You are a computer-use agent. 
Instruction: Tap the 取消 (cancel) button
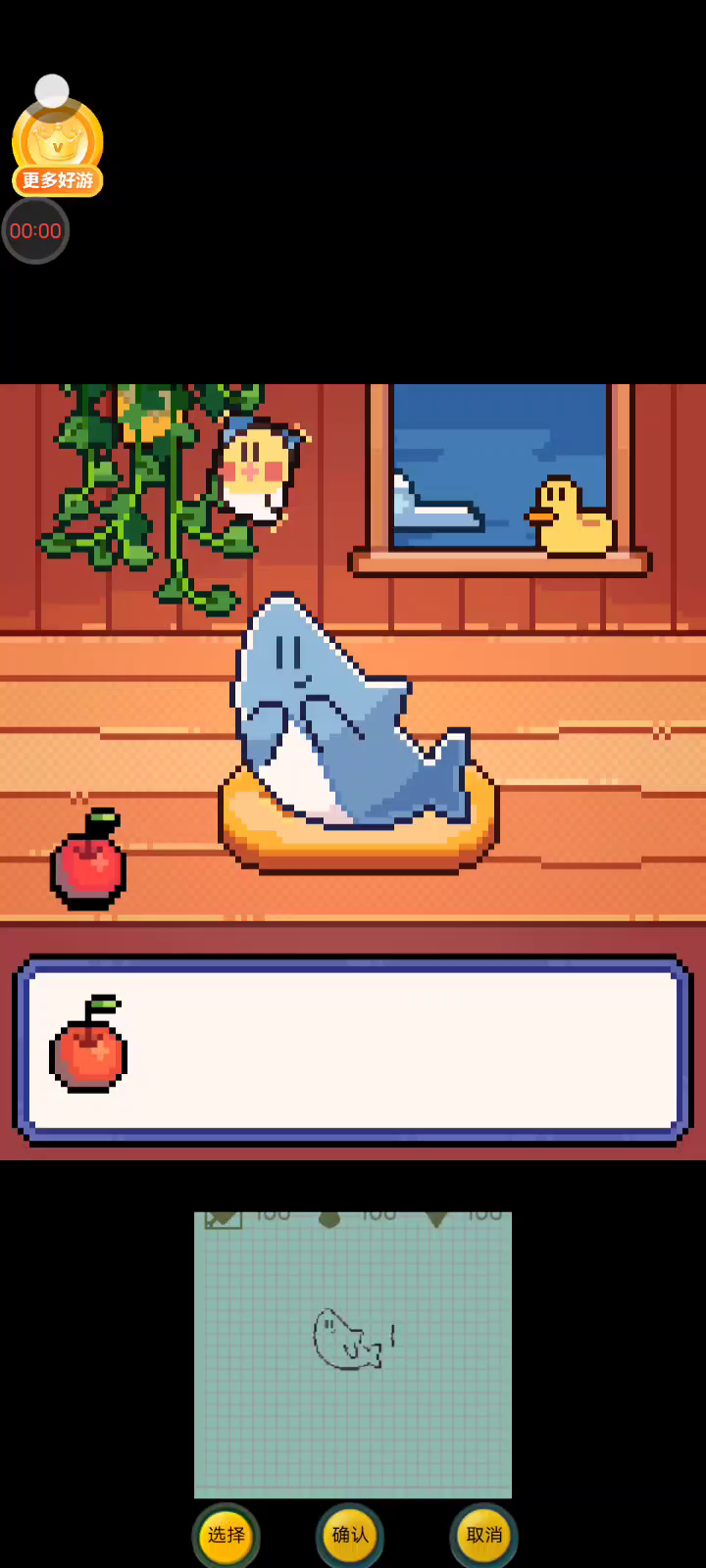pyautogui.click(x=483, y=1535)
